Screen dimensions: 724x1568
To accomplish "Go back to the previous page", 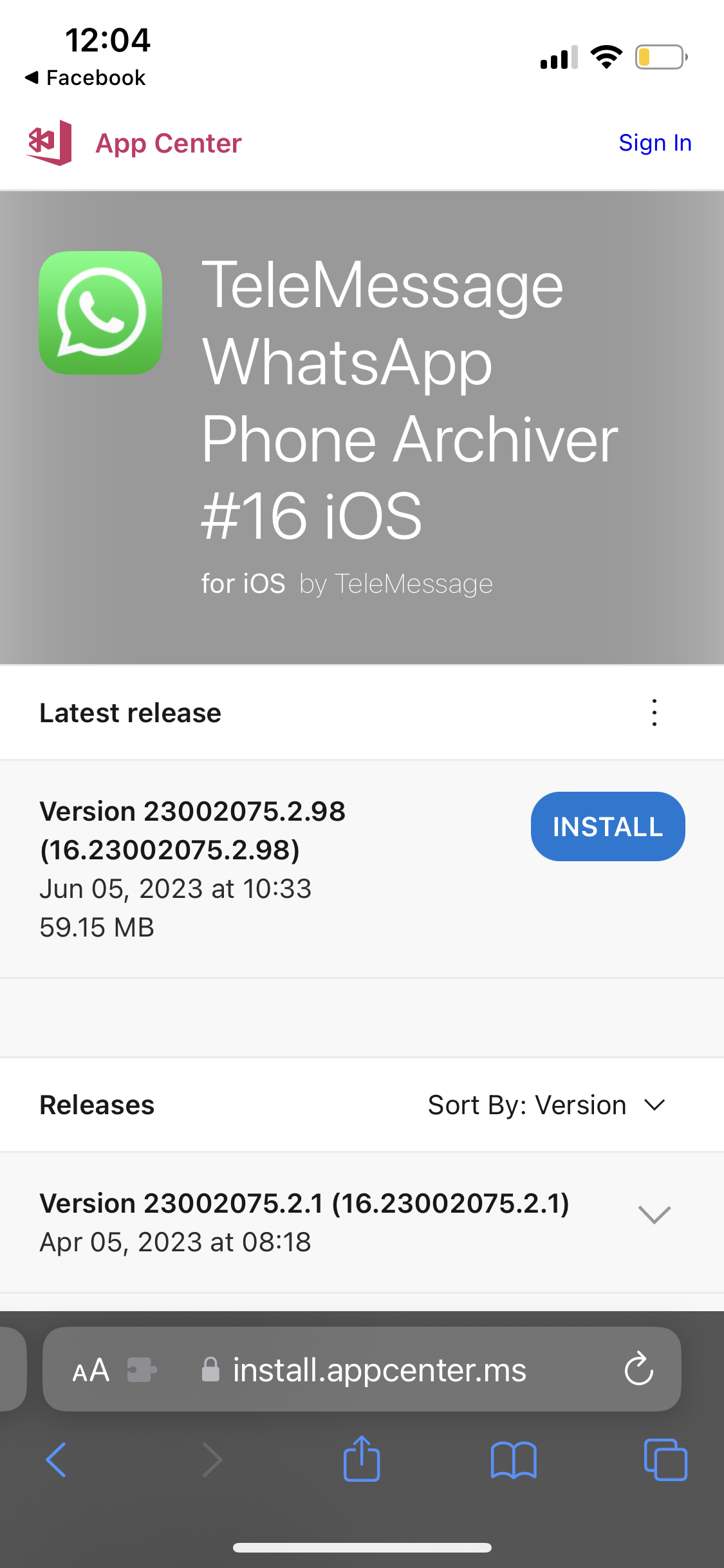I will pyautogui.click(x=56, y=1459).
